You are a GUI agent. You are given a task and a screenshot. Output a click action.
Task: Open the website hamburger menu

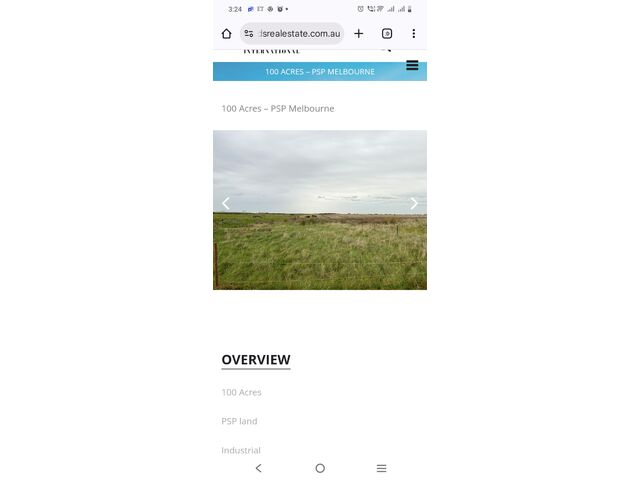pos(412,66)
